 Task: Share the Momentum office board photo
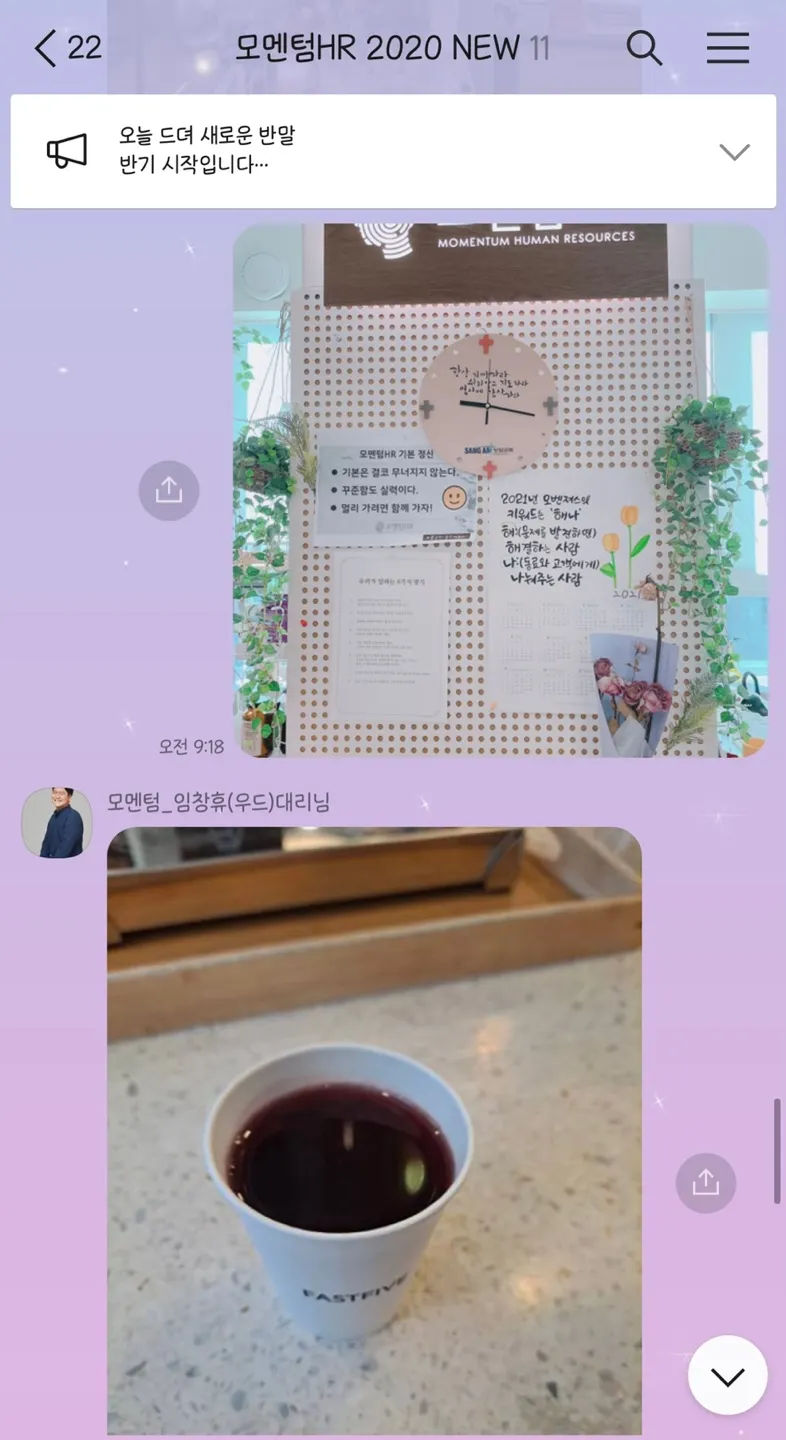click(169, 490)
